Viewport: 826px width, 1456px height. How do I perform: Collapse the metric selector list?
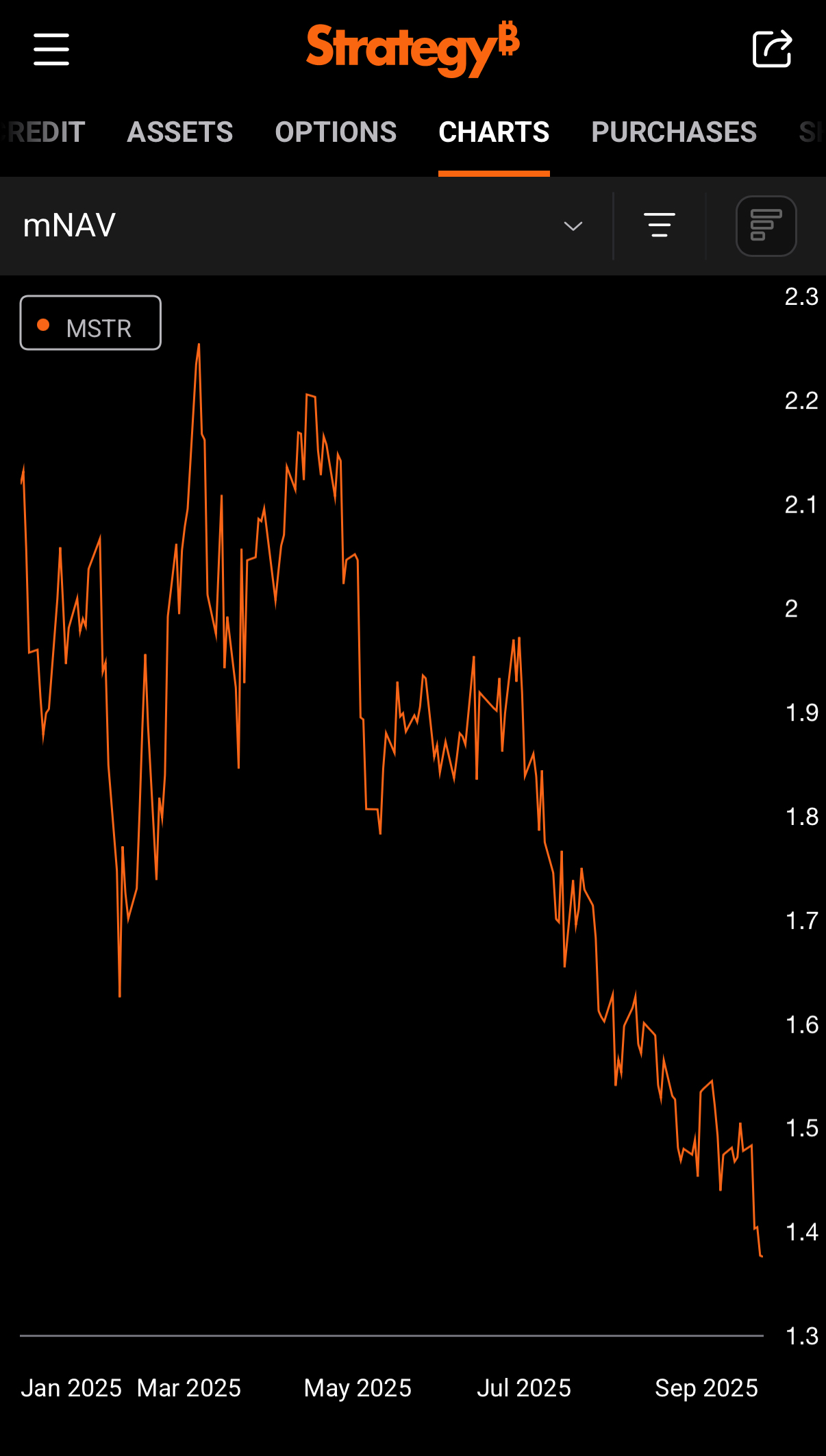(x=573, y=226)
